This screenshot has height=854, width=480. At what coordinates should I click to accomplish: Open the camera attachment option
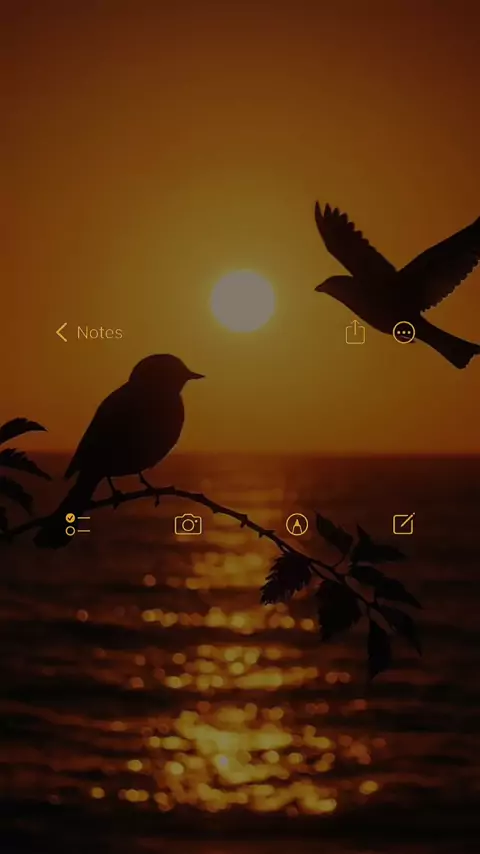point(188,524)
